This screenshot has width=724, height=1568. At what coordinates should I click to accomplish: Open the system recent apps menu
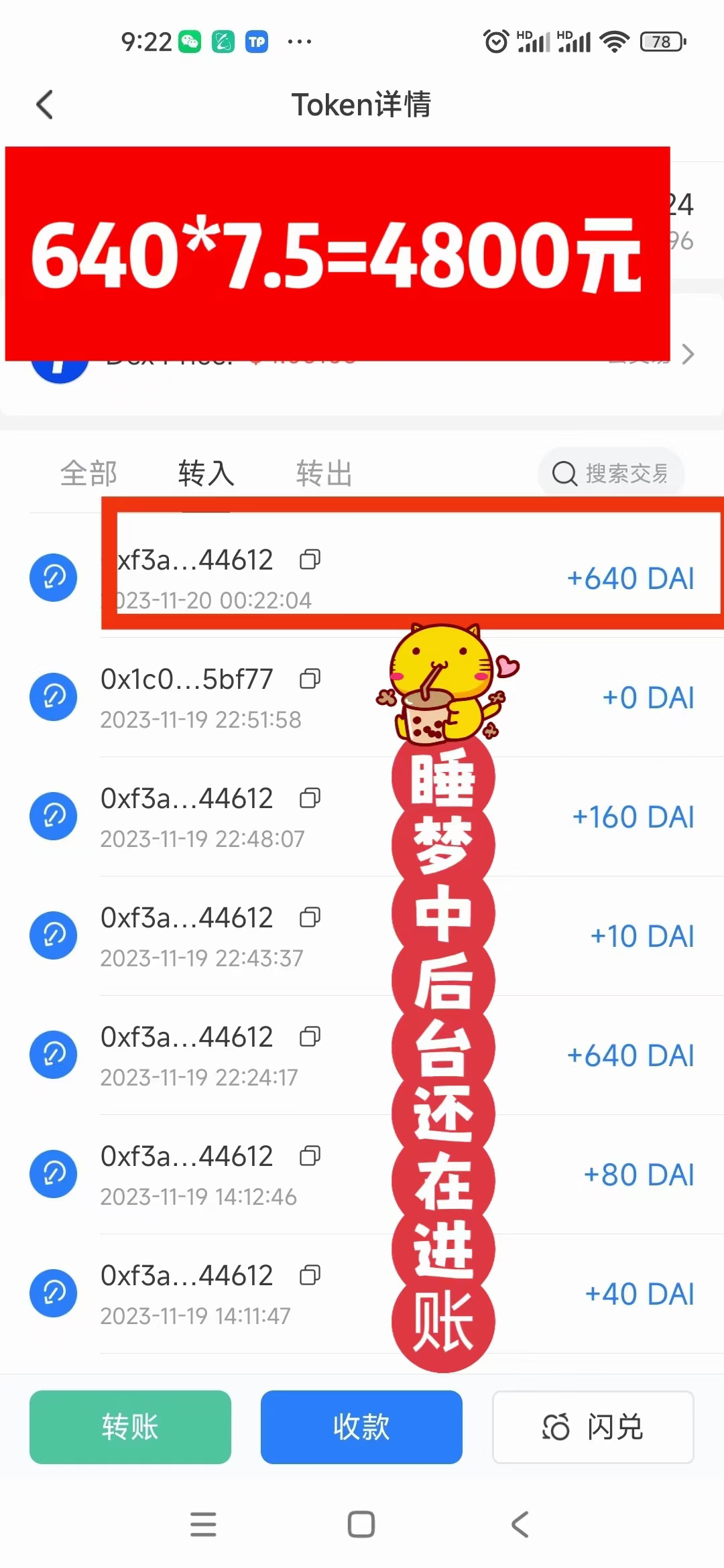click(x=203, y=1524)
